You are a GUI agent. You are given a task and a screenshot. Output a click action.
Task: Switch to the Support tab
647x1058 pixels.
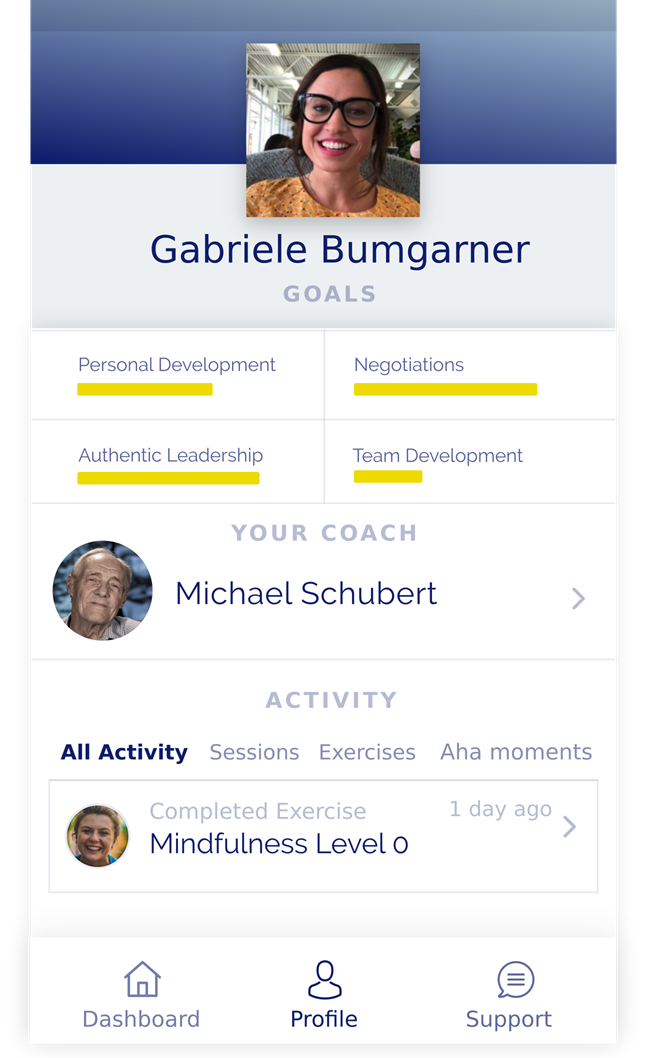tap(509, 995)
